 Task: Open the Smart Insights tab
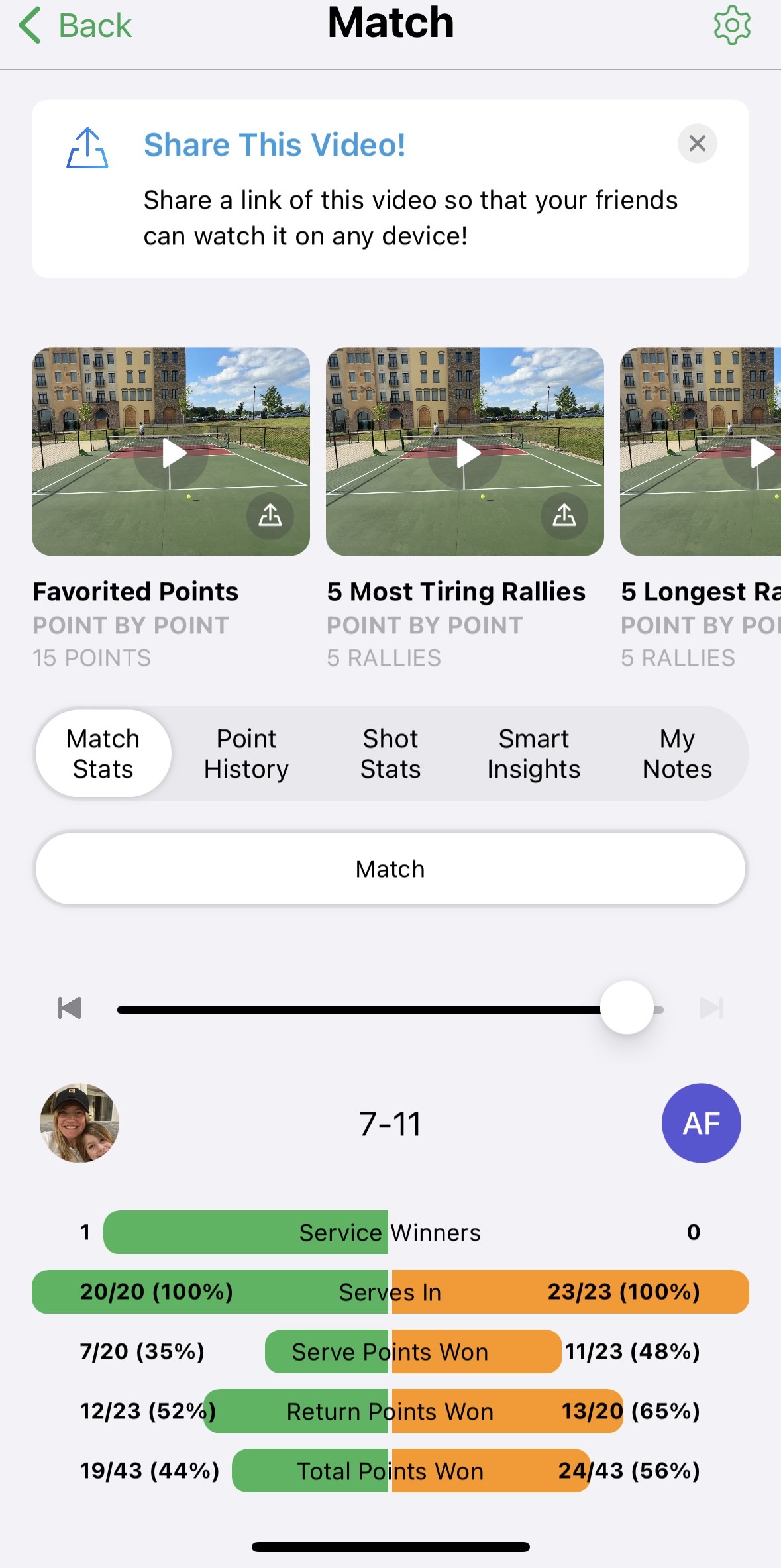[x=533, y=753]
